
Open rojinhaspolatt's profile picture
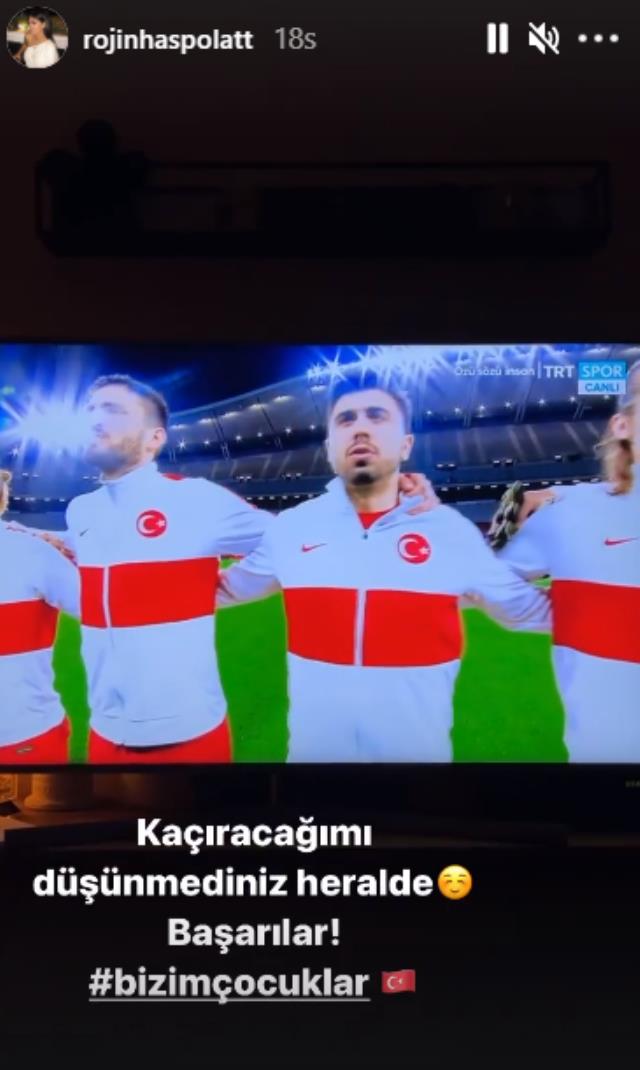tap(37, 37)
